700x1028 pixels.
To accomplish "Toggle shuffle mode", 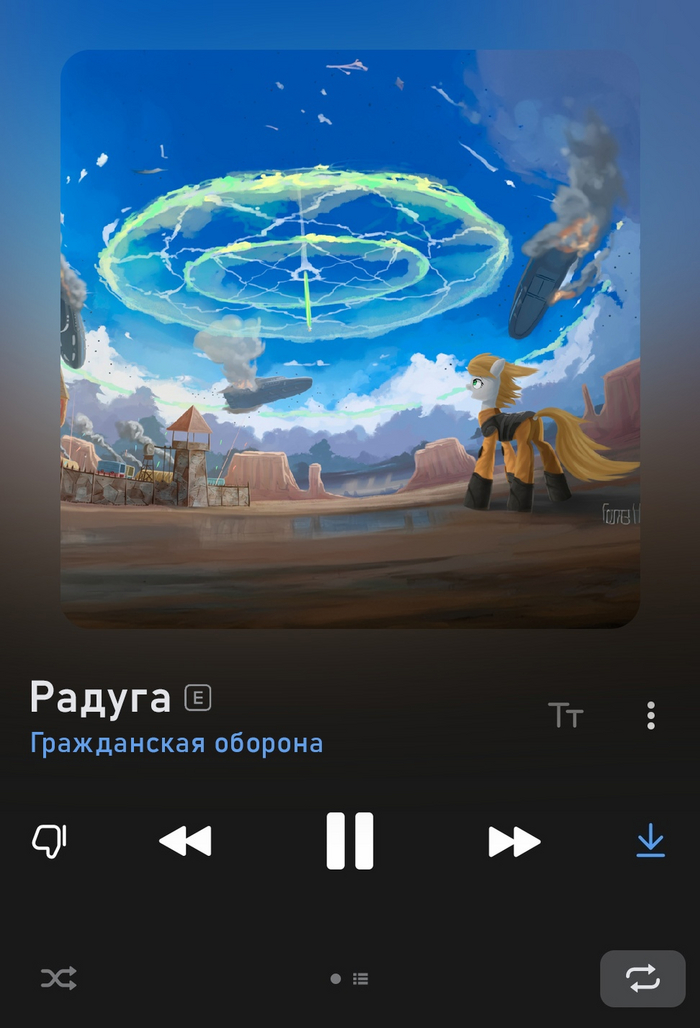I will [x=58, y=978].
